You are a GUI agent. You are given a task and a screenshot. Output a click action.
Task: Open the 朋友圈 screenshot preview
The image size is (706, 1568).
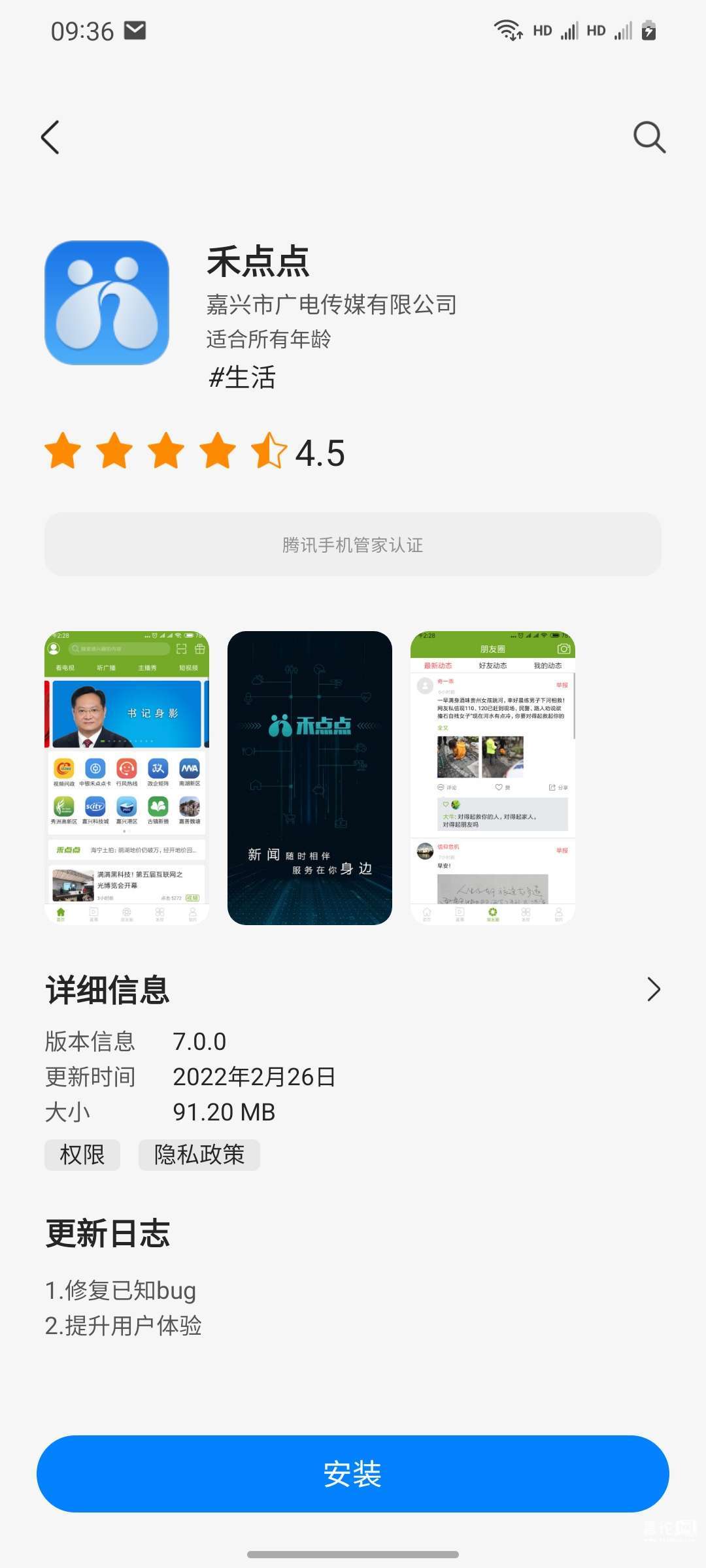pyautogui.click(x=493, y=777)
